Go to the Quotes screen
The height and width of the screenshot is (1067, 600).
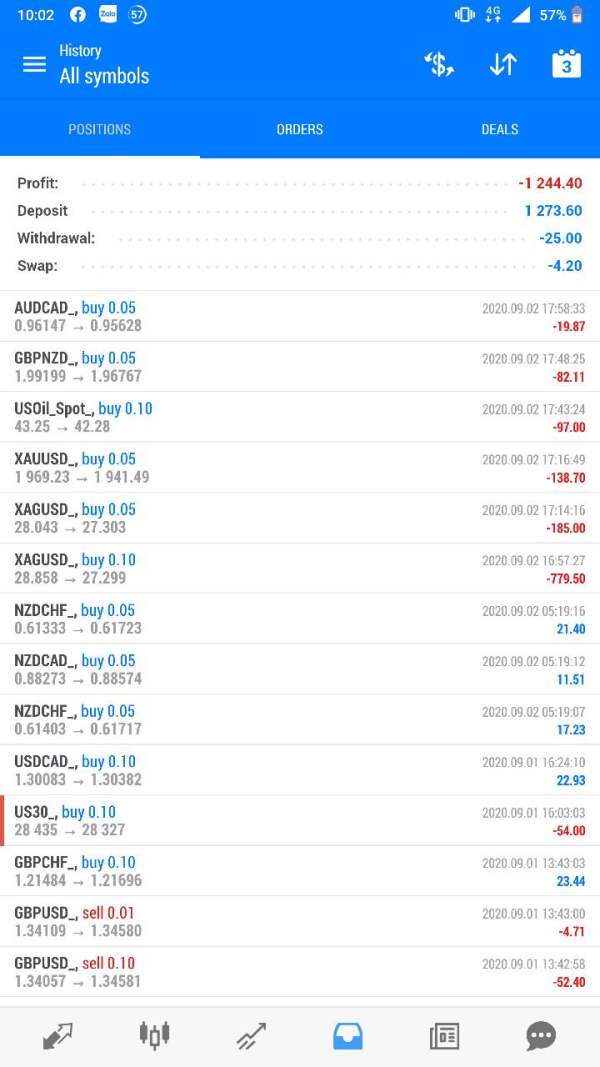[58, 1036]
